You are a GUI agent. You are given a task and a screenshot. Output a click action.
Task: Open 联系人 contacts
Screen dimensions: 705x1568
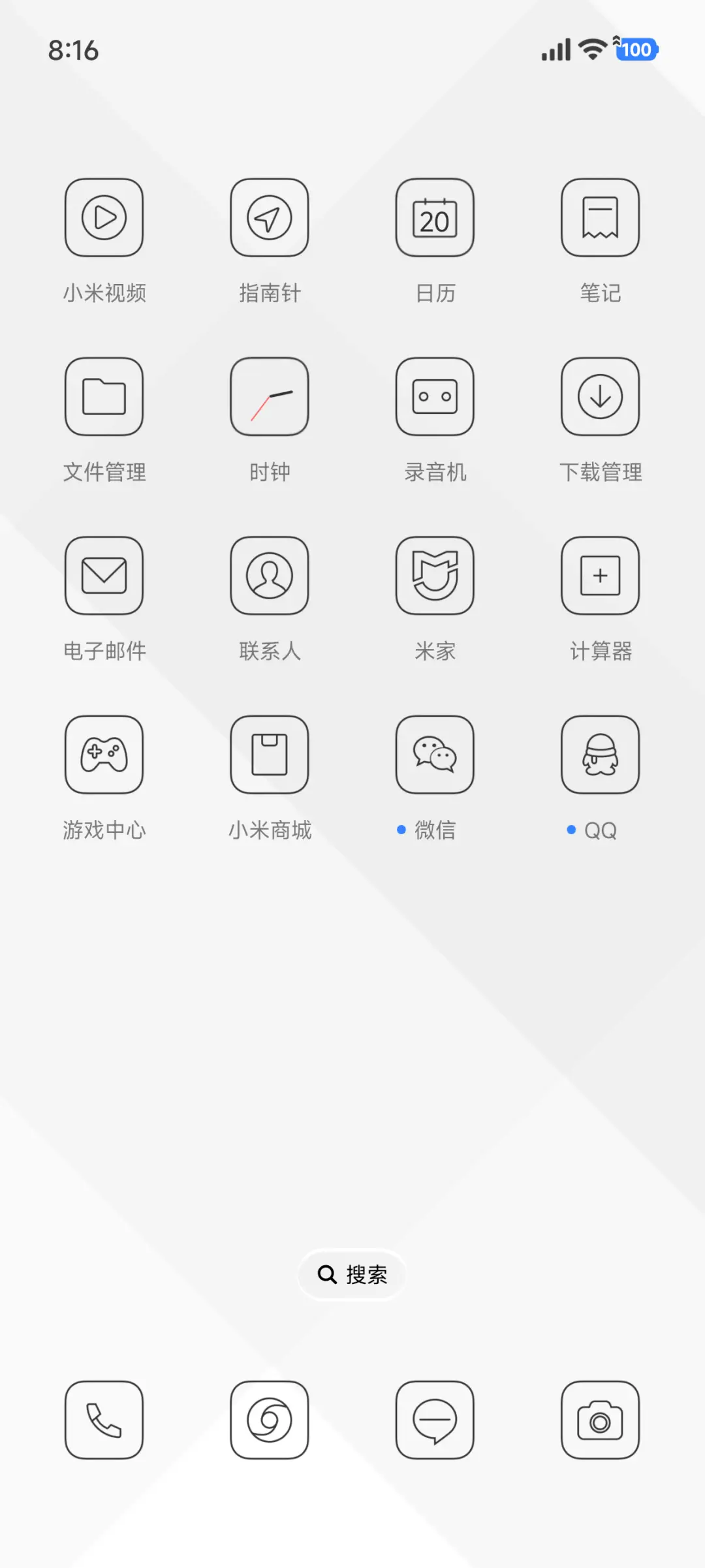(x=270, y=576)
